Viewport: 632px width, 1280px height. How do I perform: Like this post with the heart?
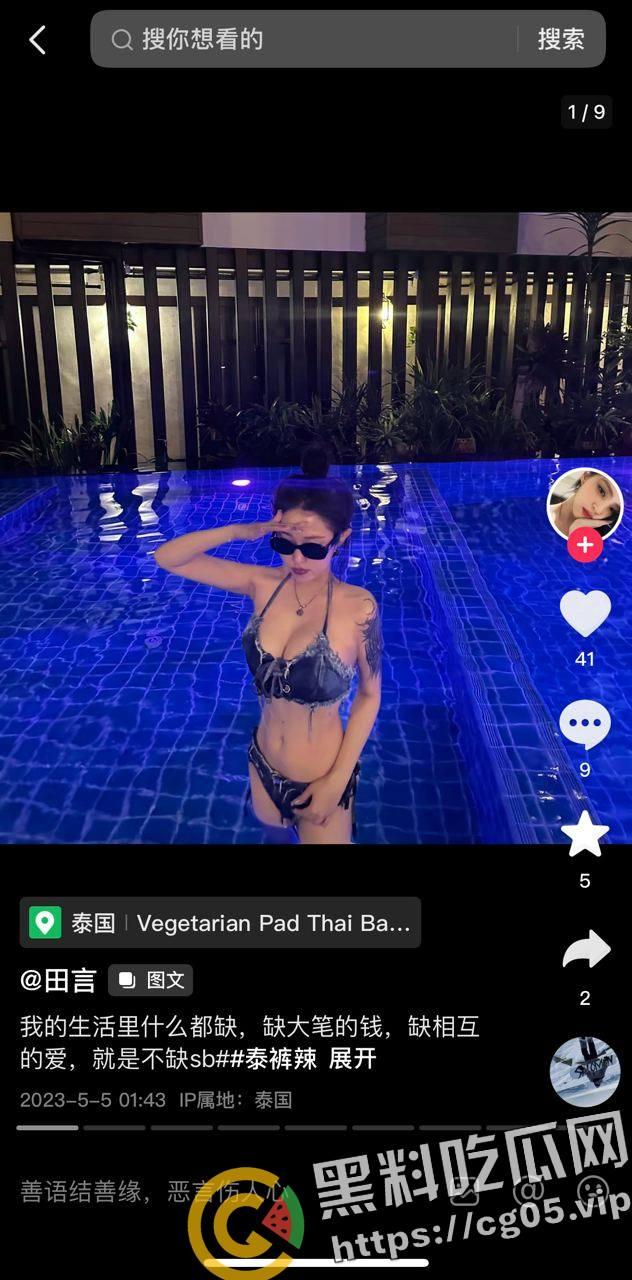585,613
